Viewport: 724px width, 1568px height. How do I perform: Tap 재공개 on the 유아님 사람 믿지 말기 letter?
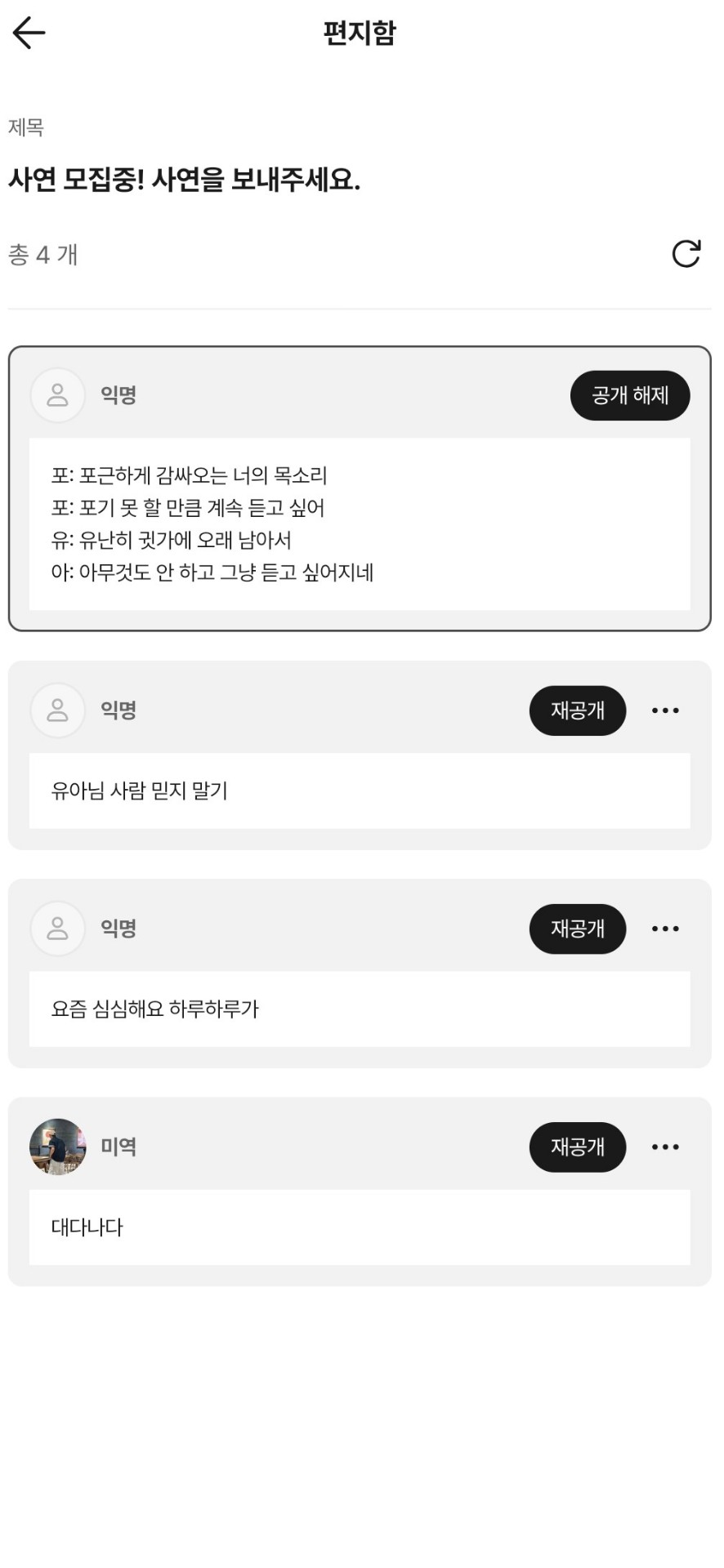(578, 710)
